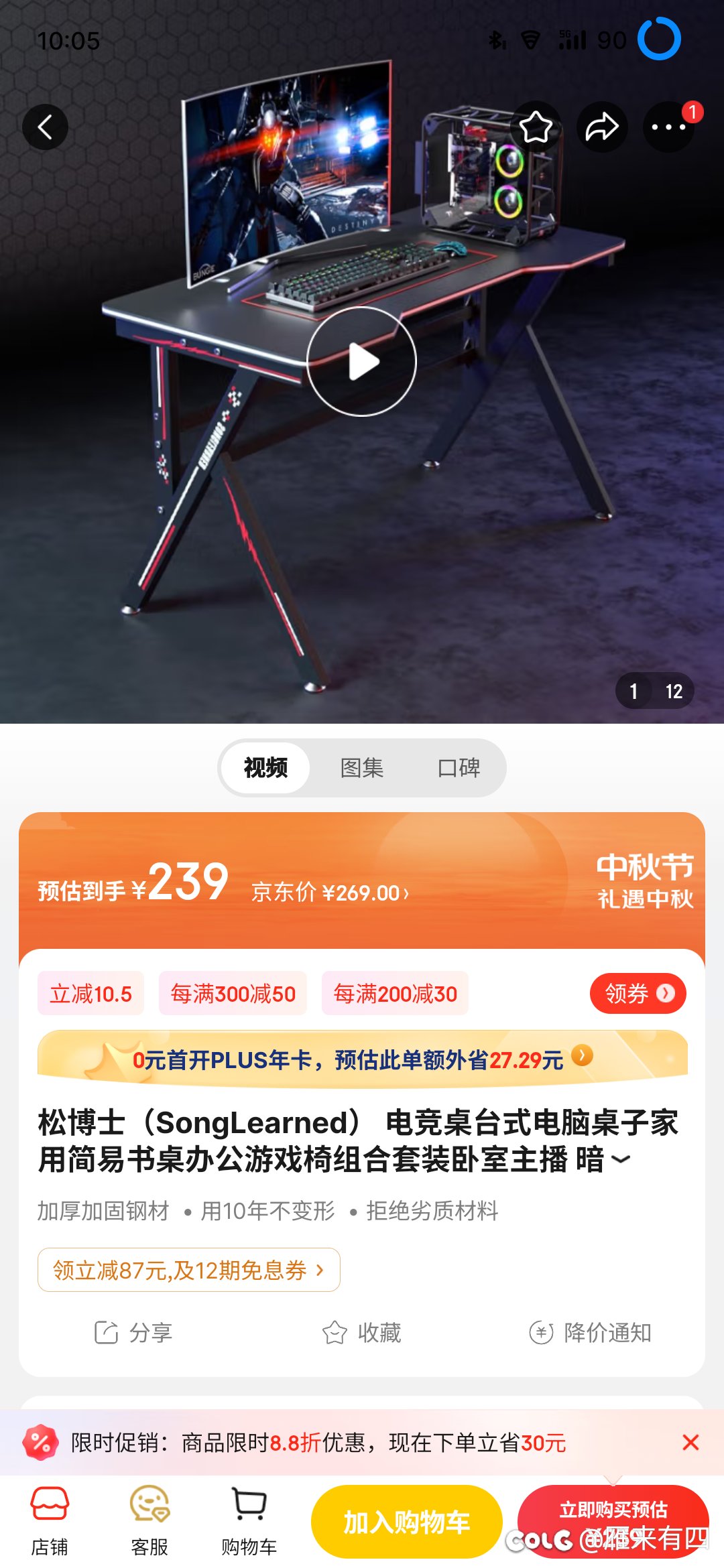Play the product video
The width and height of the screenshot is (724, 1568).
point(362,361)
